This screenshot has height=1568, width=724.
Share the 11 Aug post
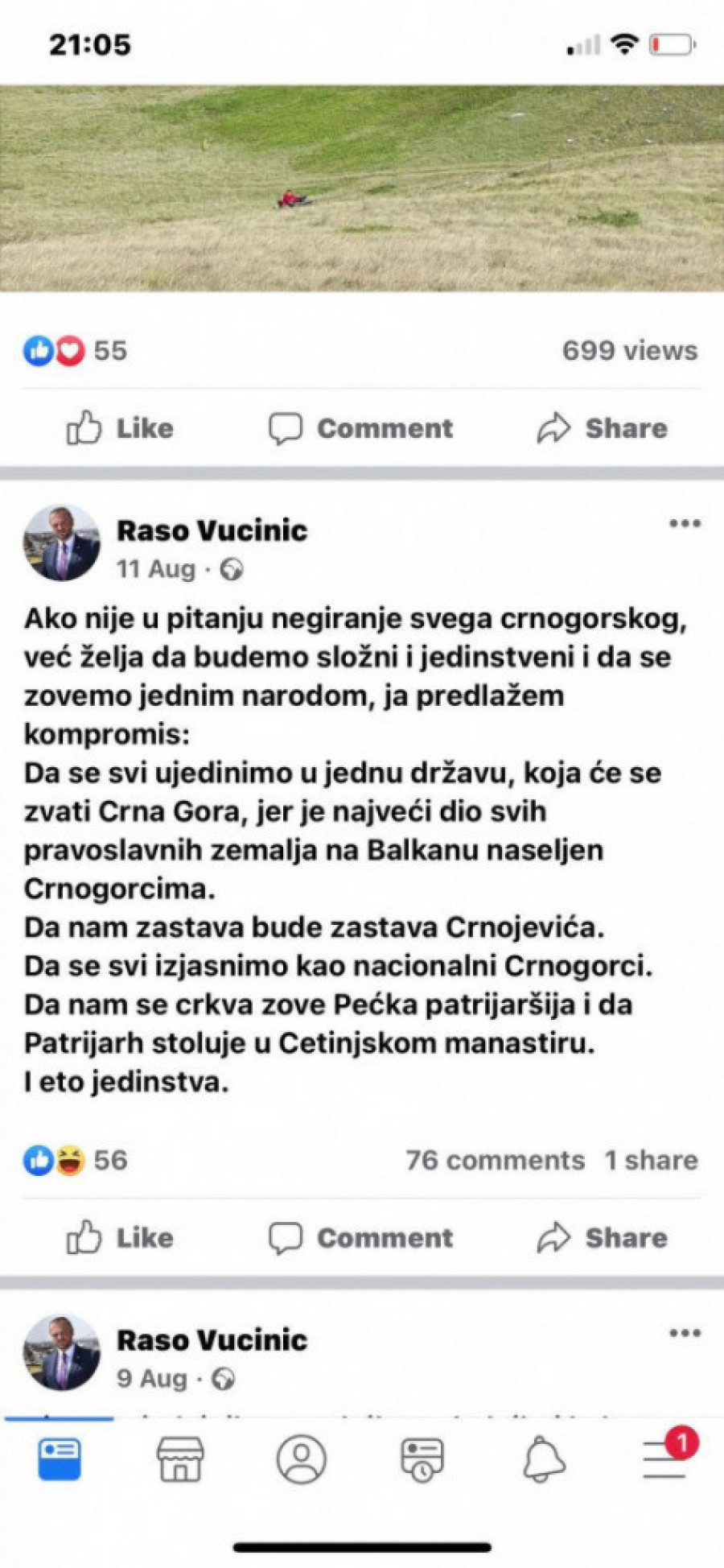[603, 1238]
